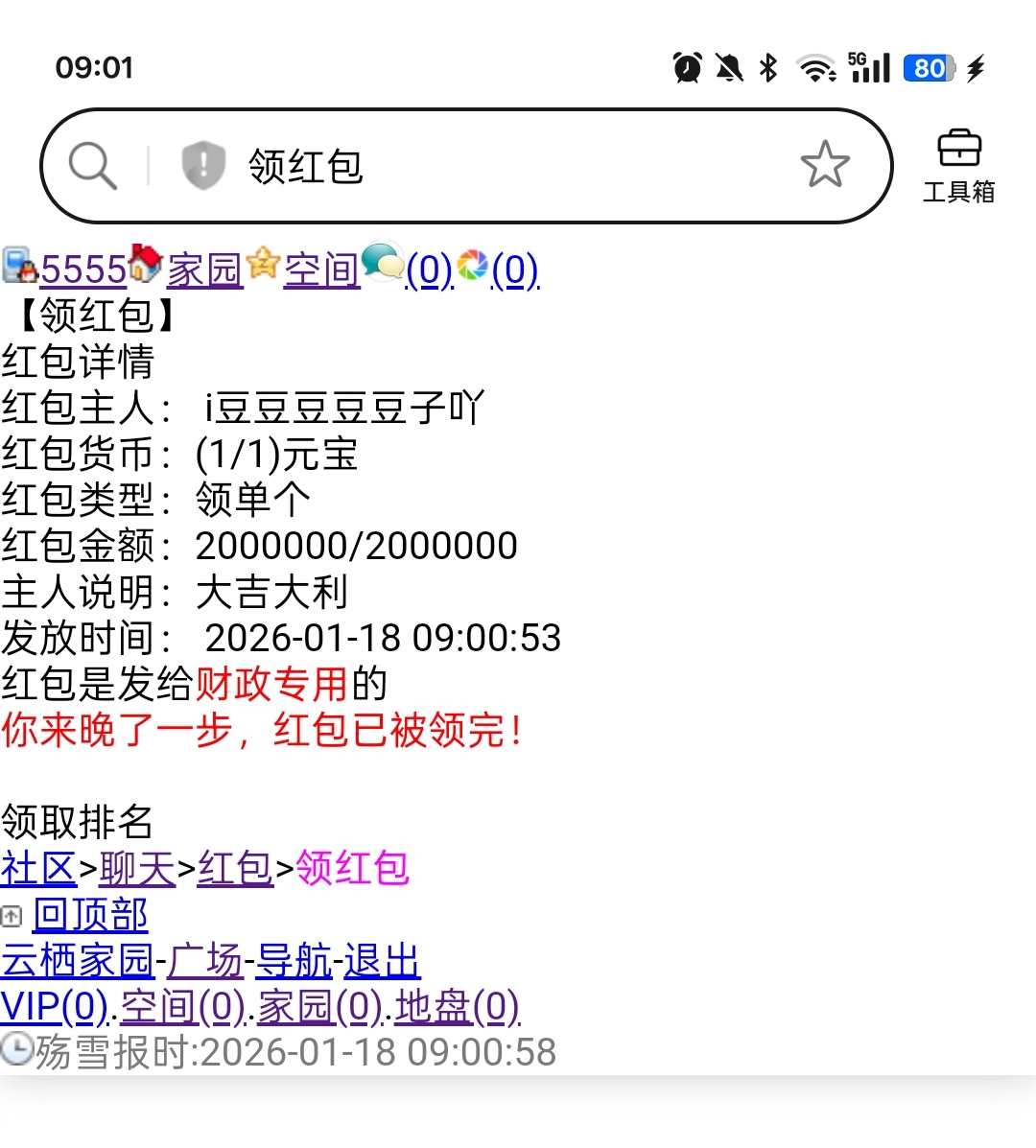Screen dimensions: 1036x1148
Task: Tap the search magnifier in the address bar
Action: 93,166
